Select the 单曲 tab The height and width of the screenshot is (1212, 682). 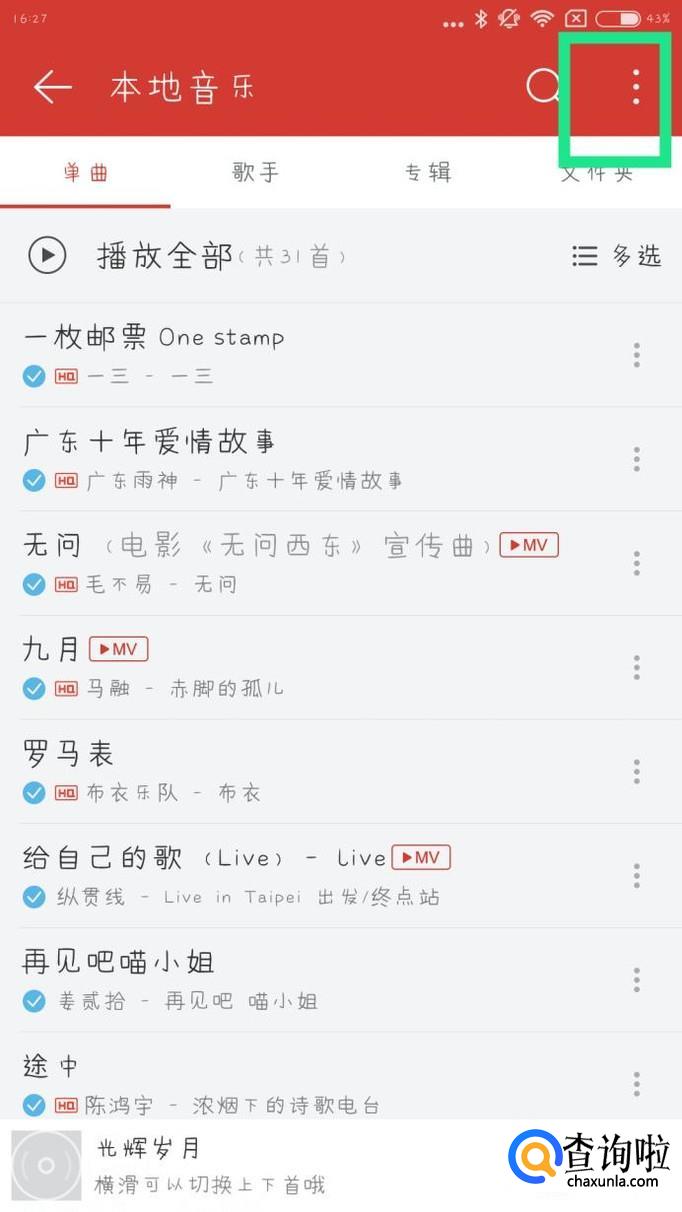pos(85,172)
